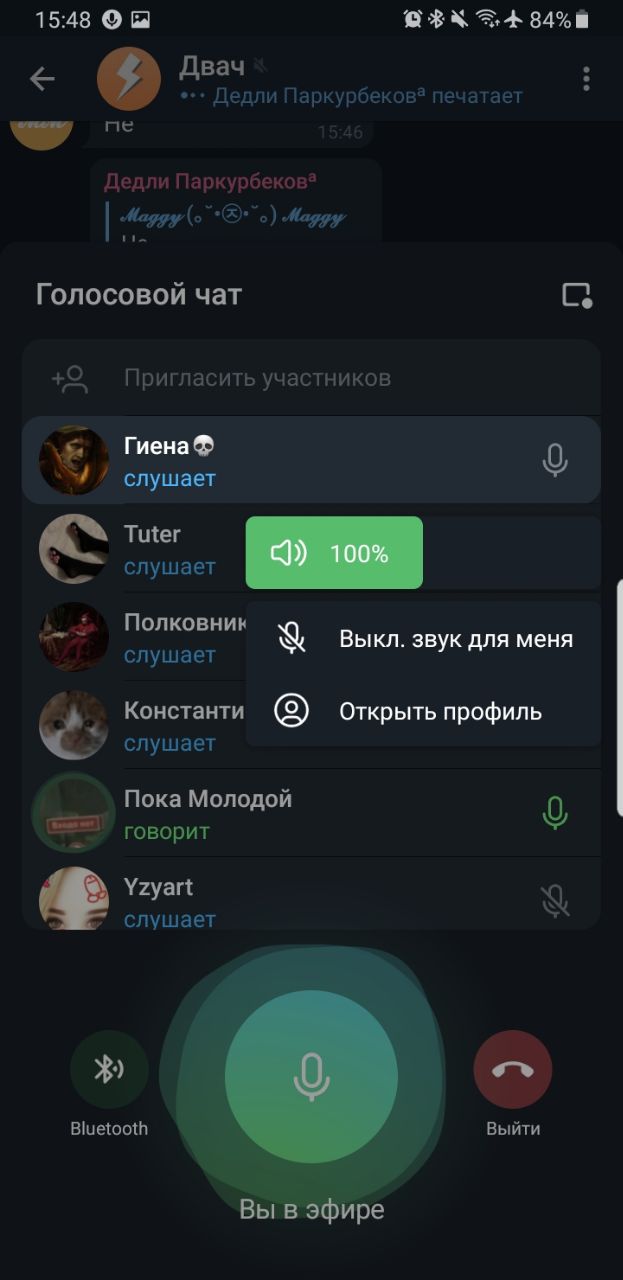Image resolution: width=623 pixels, height=1280 pixels.
Task: Open the voice chat display options icon
Action: (576, 295)
